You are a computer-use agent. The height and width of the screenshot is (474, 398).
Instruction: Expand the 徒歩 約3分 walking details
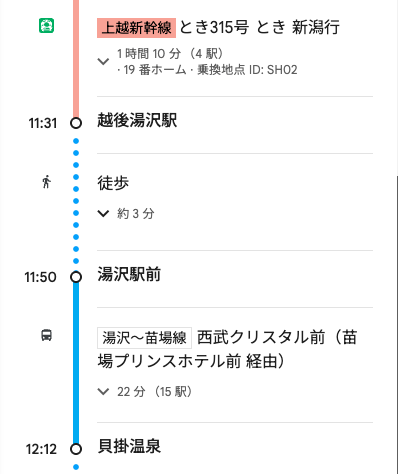103,213
